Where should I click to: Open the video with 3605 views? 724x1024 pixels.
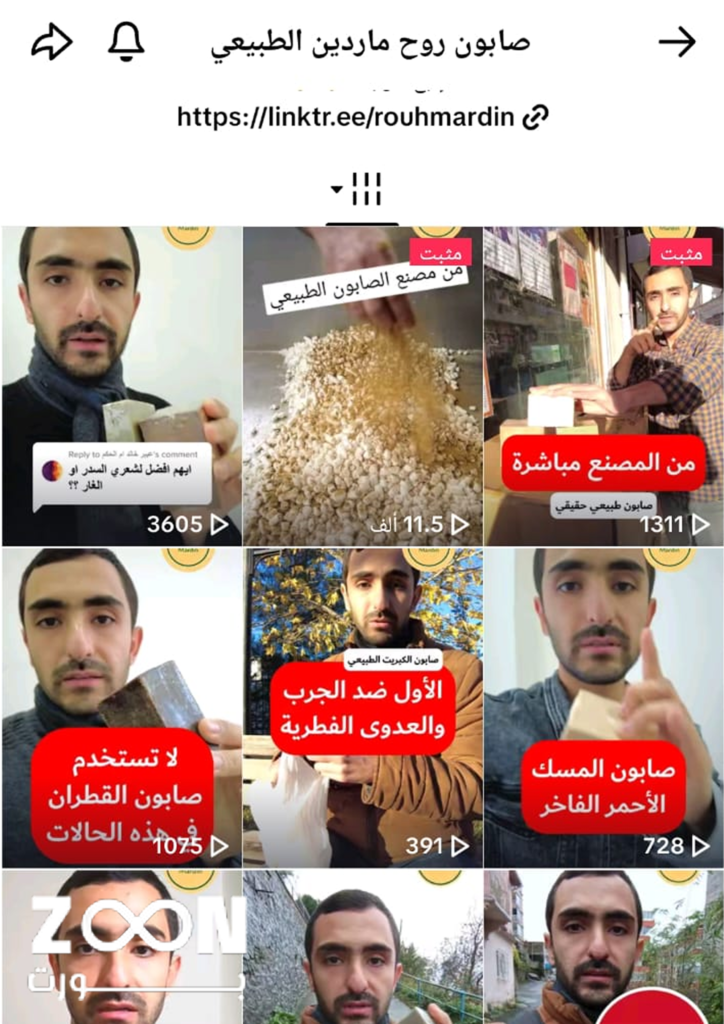coord(121,385)
